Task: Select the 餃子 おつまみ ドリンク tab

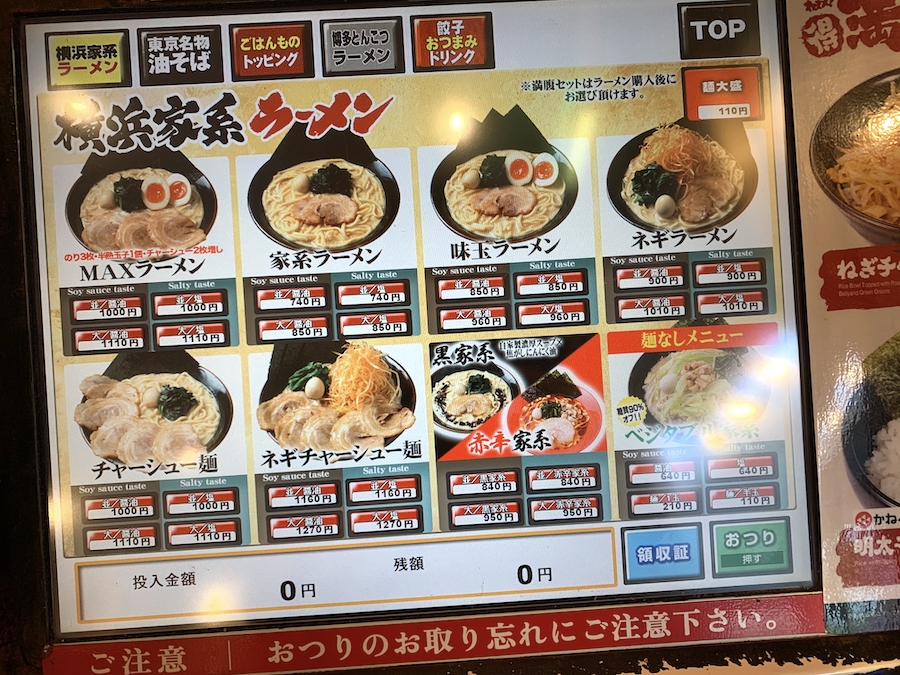Action: pyautogui.click(x=451, y=42)
